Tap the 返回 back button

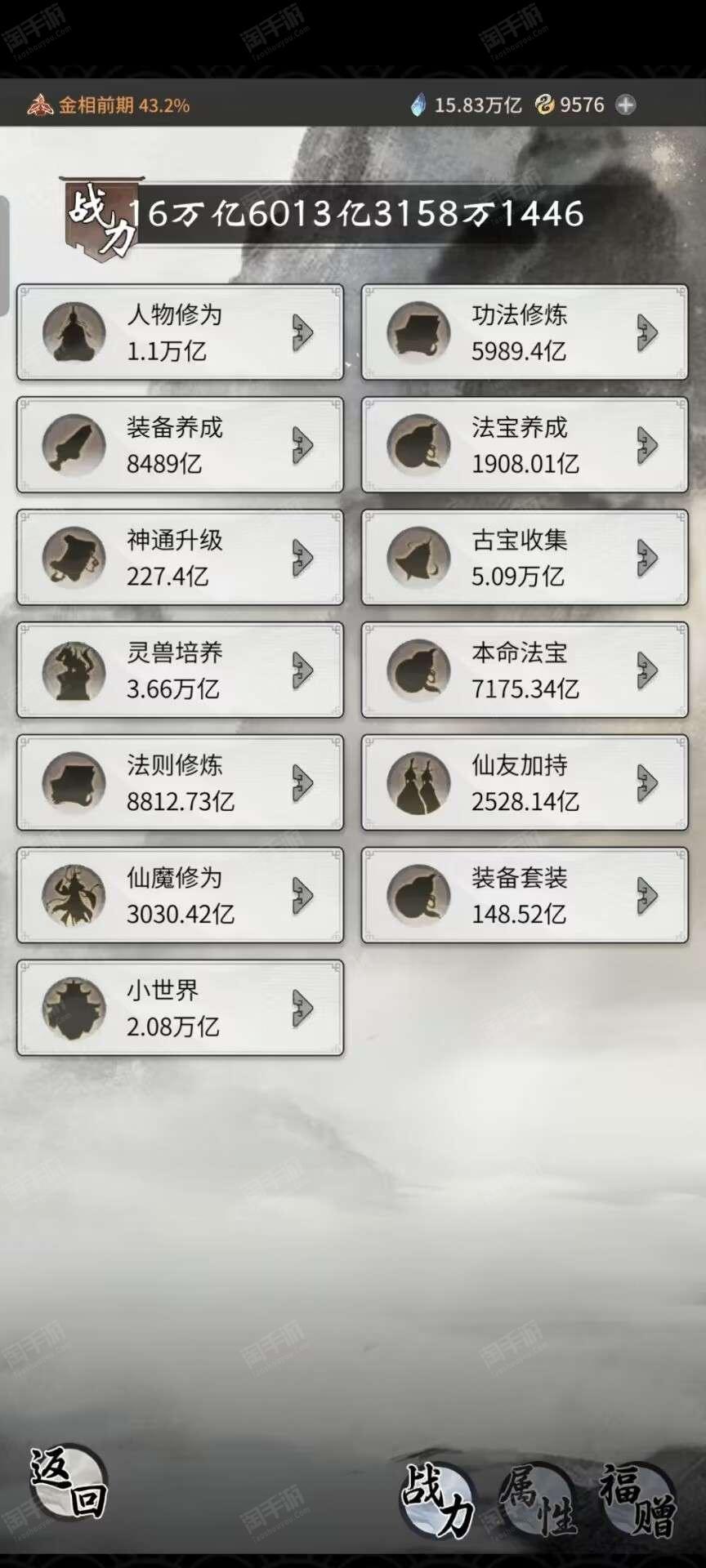(x=69, y=1484)
